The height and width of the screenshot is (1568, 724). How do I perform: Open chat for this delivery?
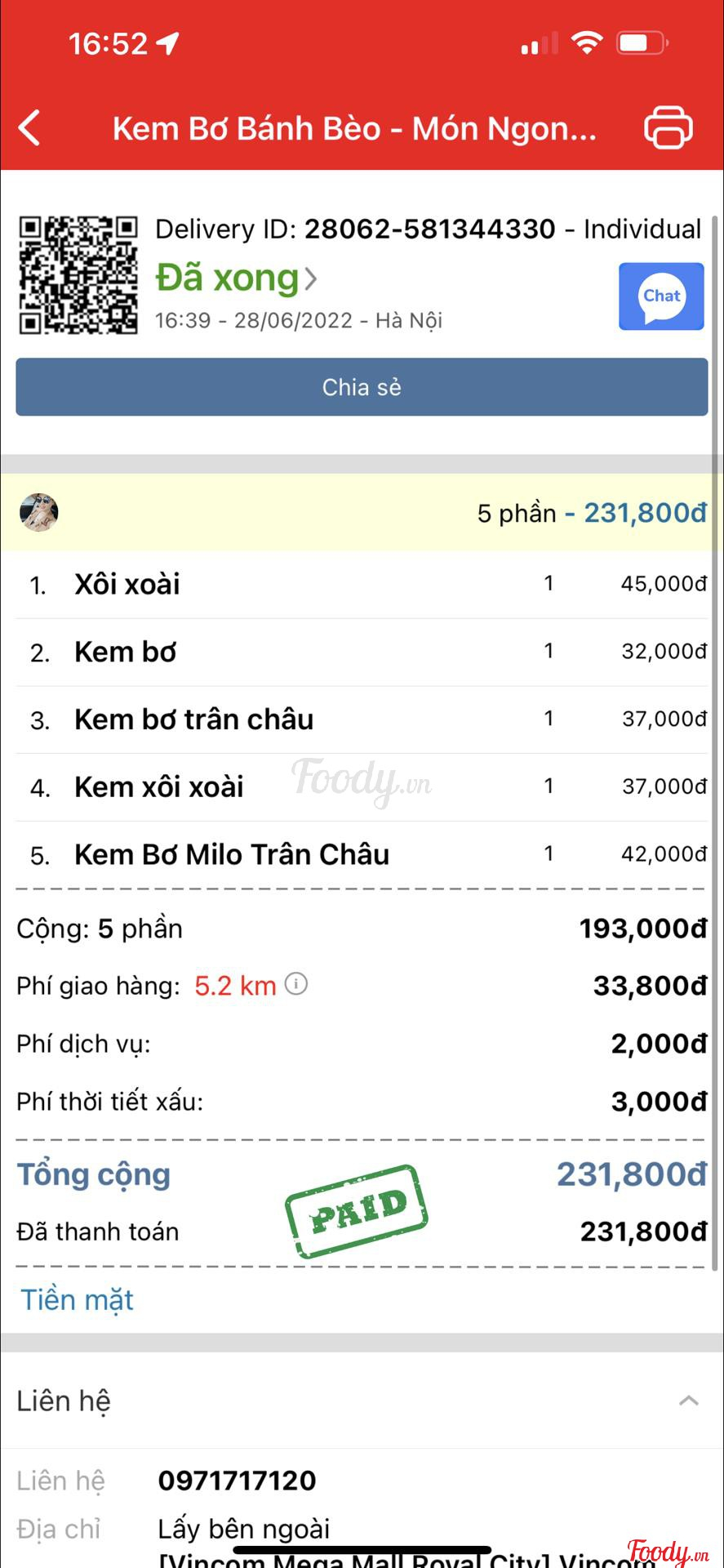point(661,296)
